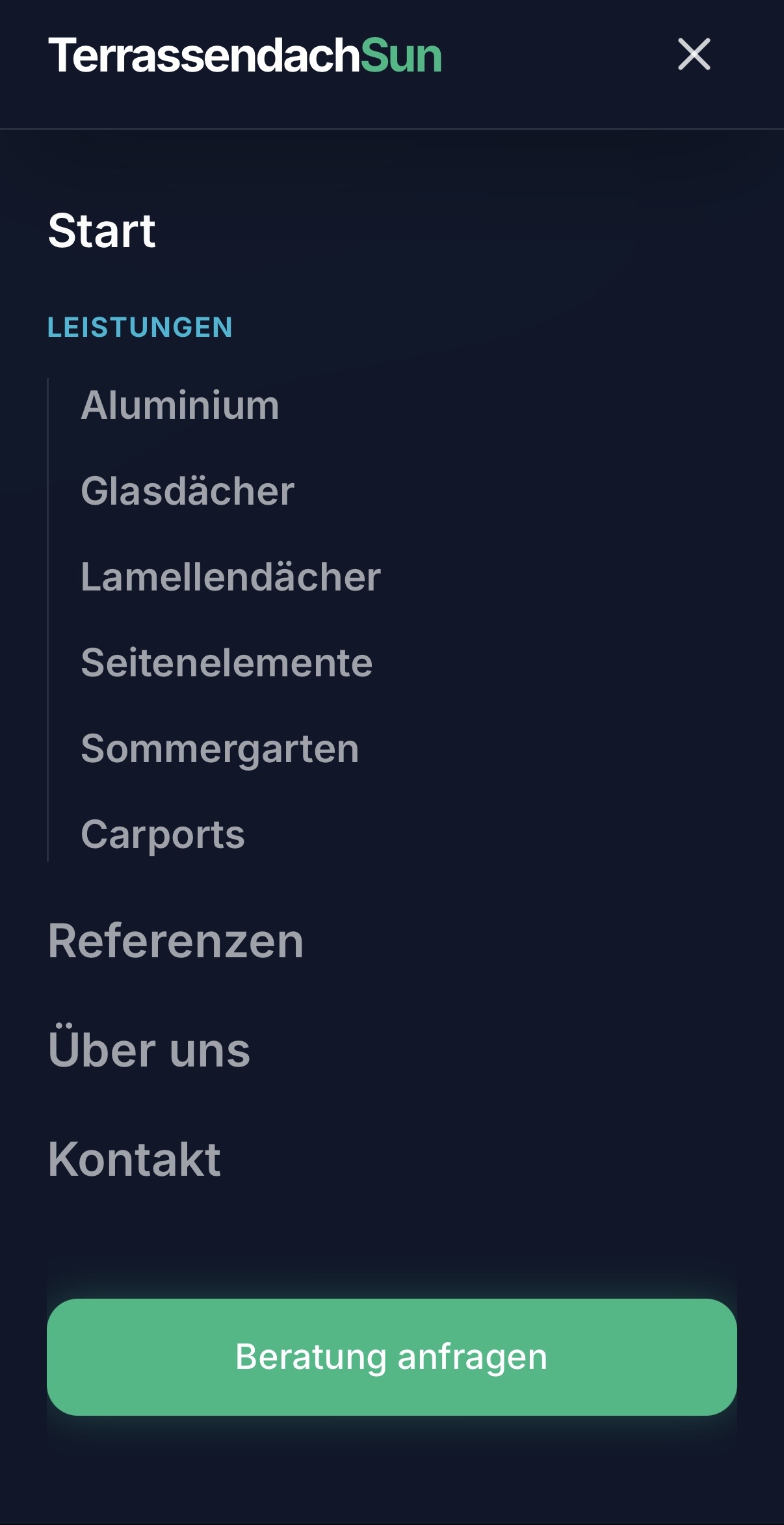
Task: Open the Start page
Action: point(102,231)
